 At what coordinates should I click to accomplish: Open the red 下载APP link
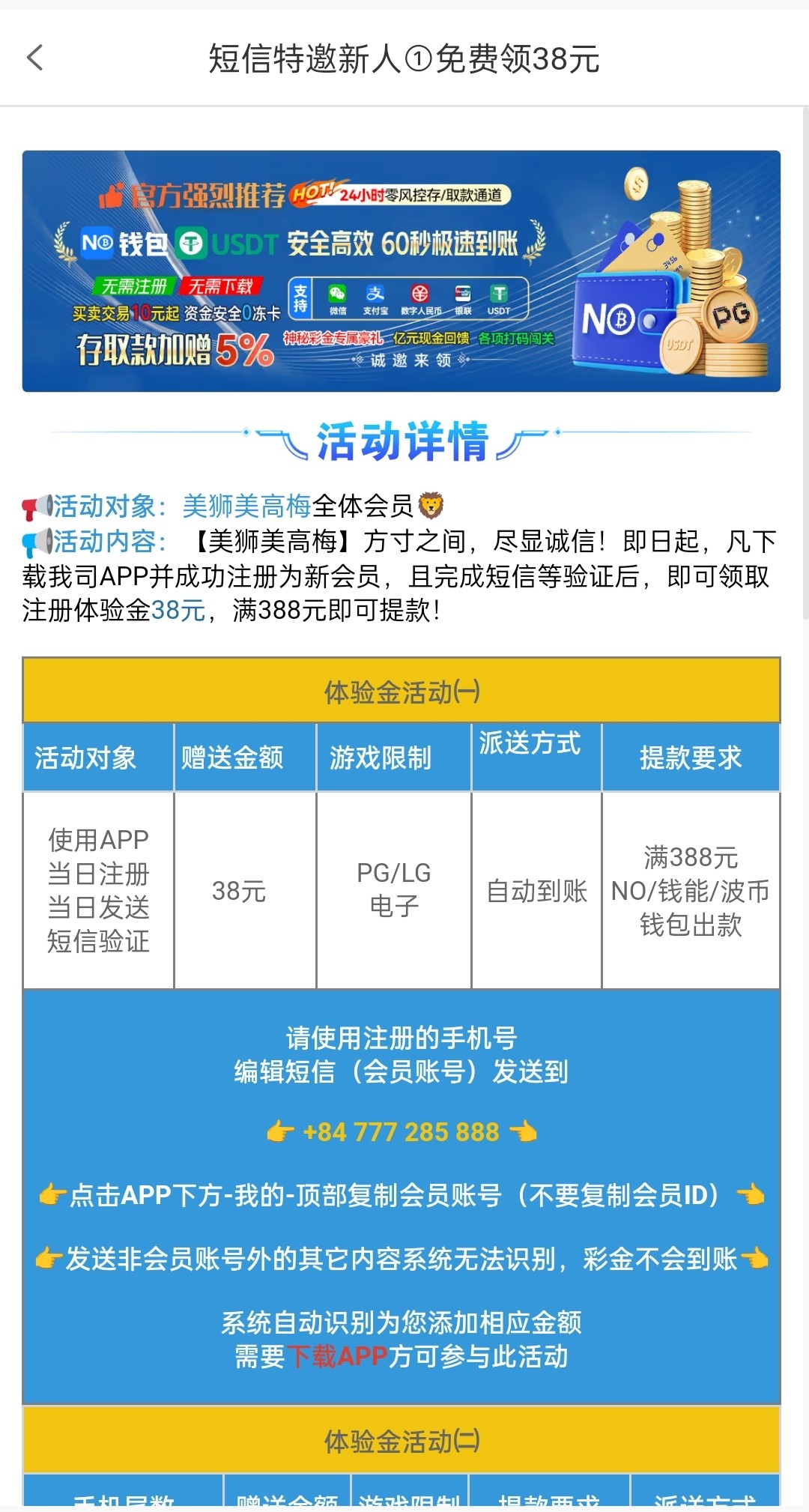click(x=336, y=1356)
